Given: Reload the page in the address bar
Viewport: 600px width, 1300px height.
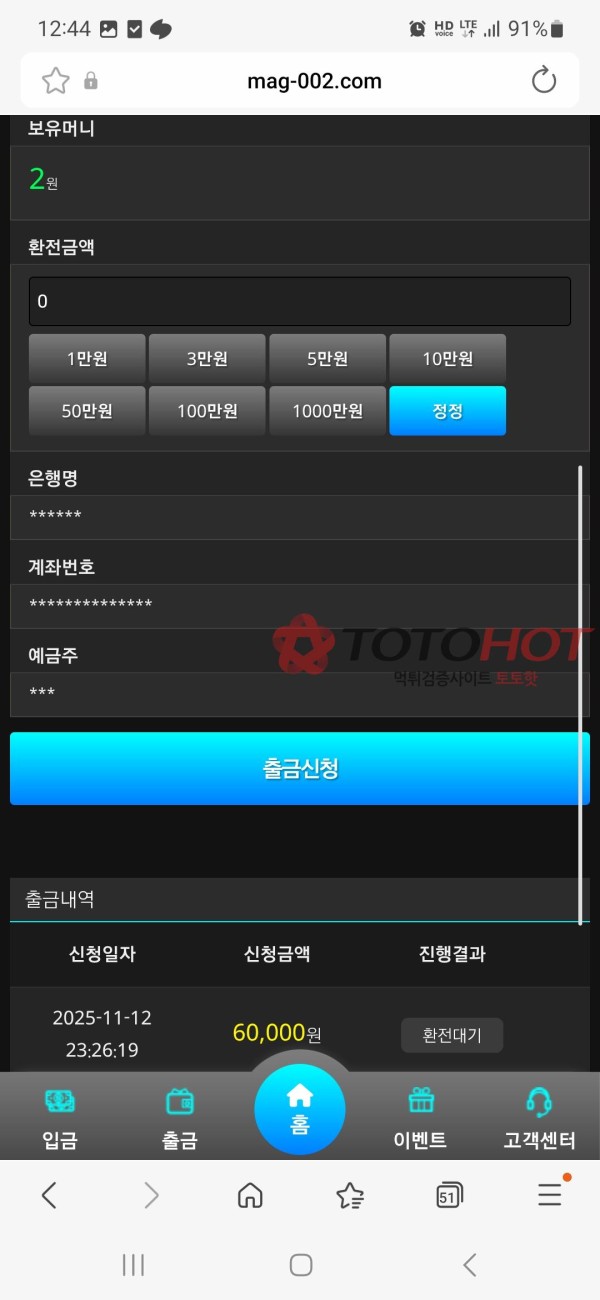Looking at the screenshot, I should [x=544, y=80].
